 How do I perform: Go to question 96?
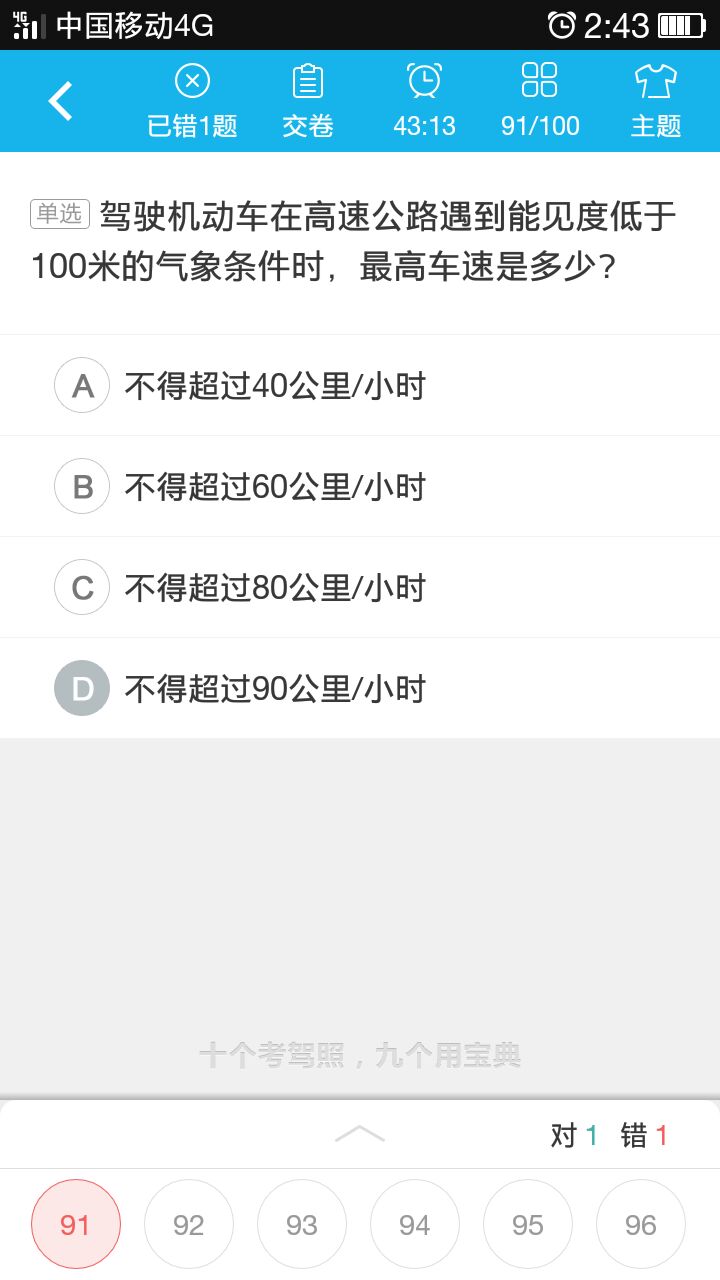641,1224
